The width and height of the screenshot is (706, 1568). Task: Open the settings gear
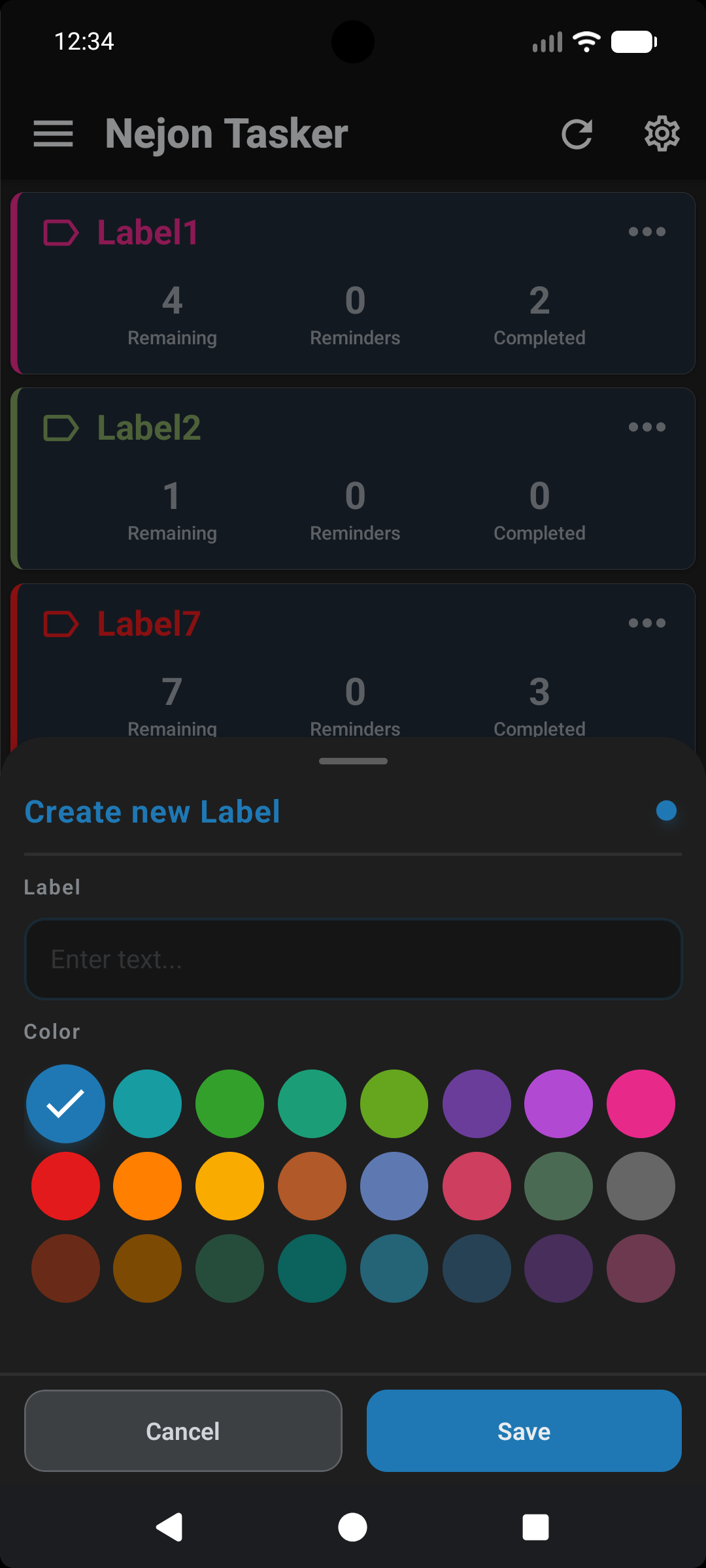tap(662, 134)
